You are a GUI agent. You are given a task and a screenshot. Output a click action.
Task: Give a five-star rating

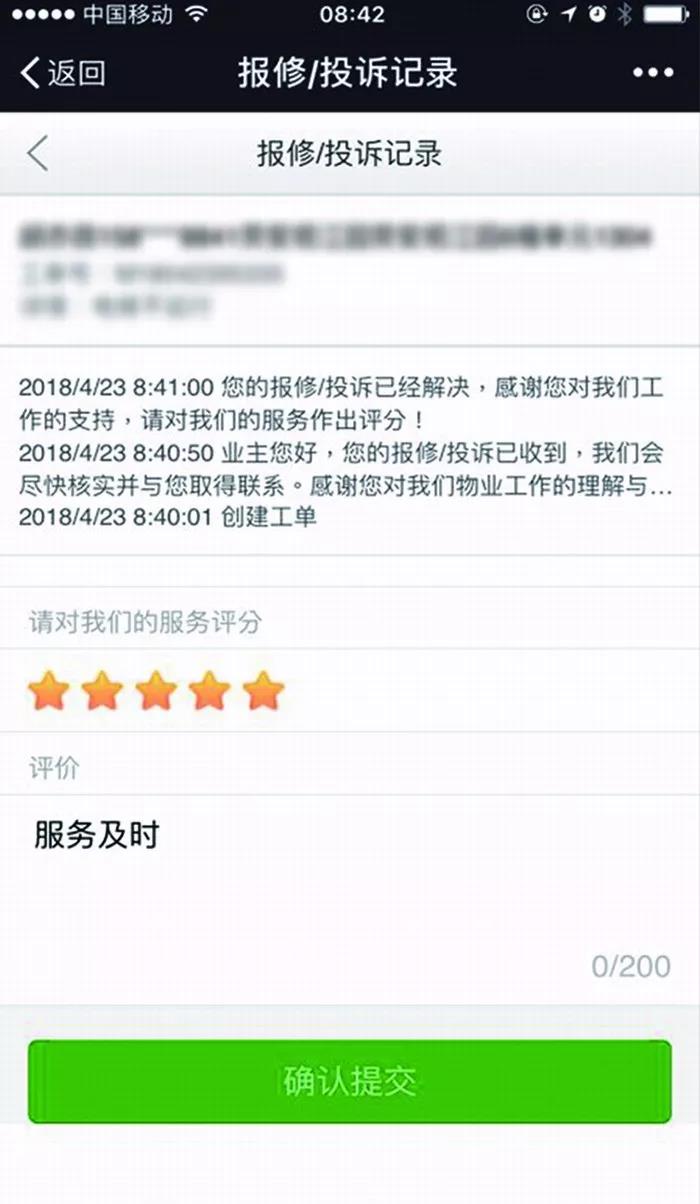(x=264, y=690)
